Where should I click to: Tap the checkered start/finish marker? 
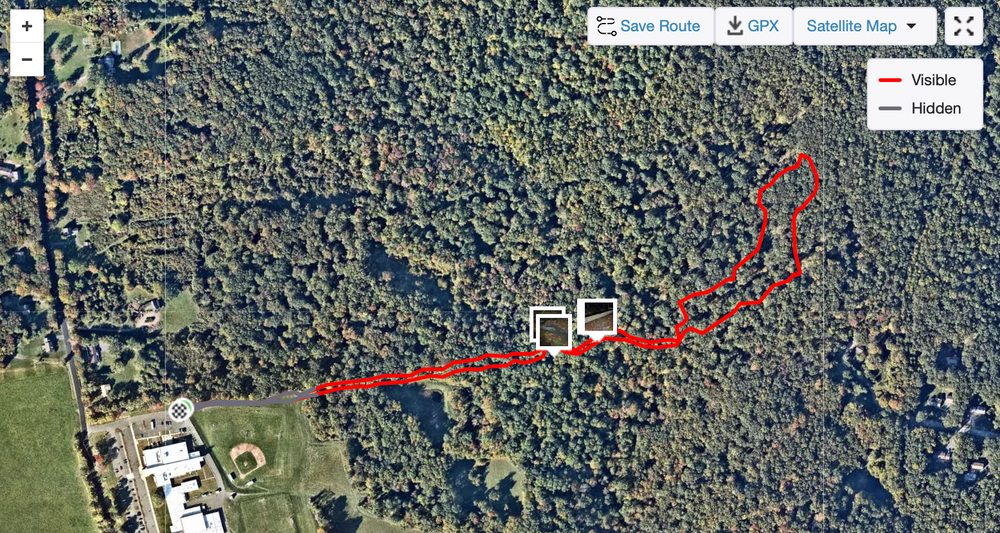pos(180,408)
